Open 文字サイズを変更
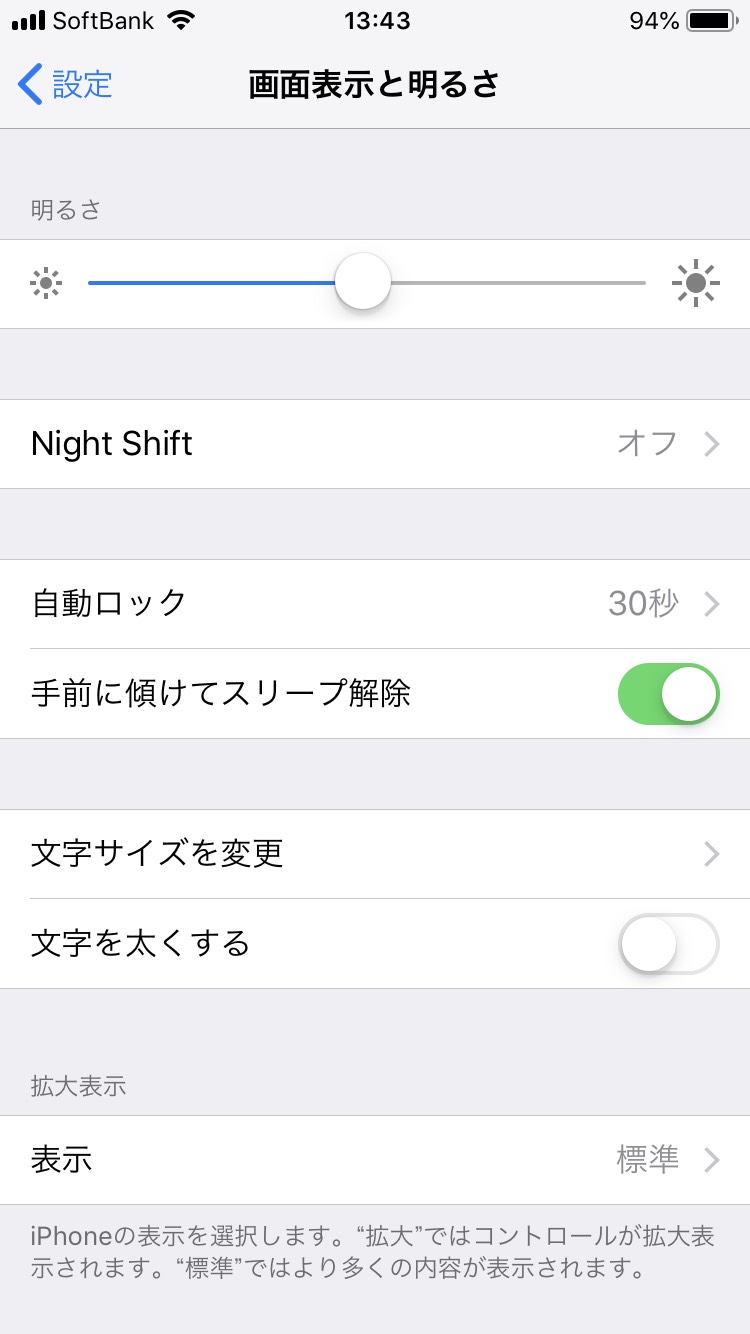This screenshot has width=750, height=1334. coord(375,854)
